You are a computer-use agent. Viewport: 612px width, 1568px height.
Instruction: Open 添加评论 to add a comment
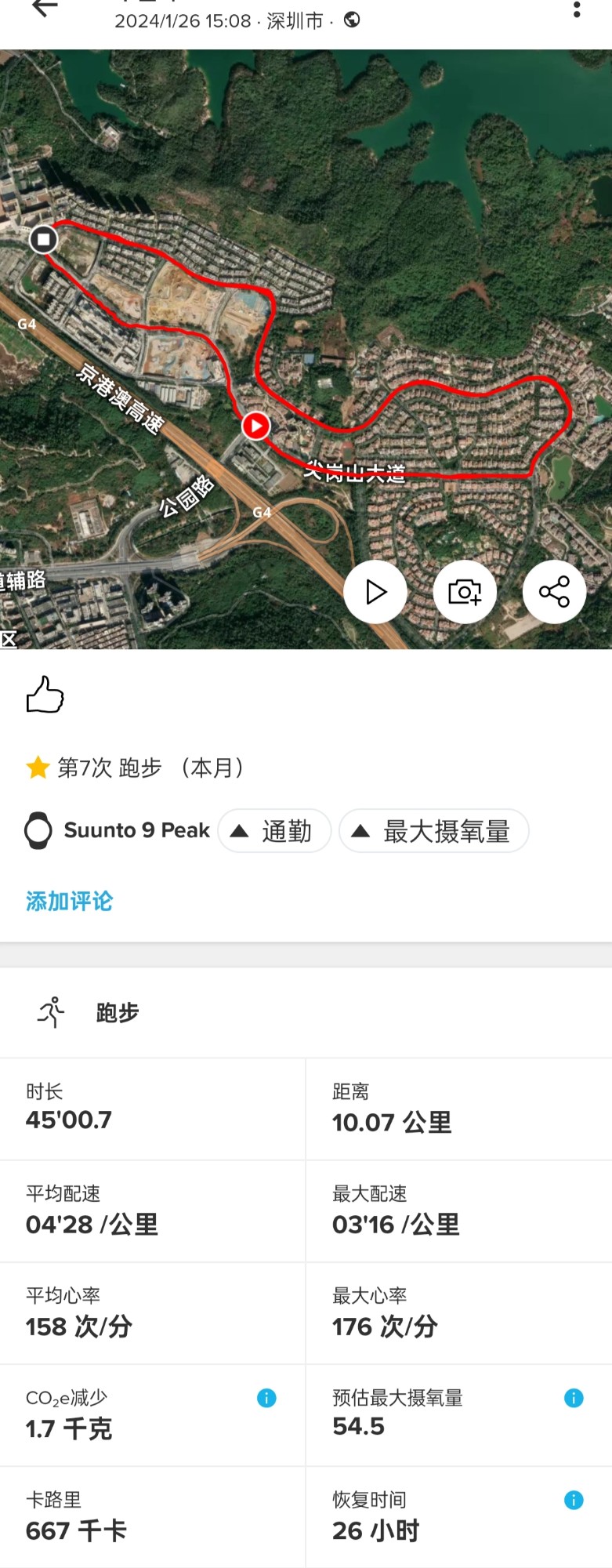tap(69, 902)
